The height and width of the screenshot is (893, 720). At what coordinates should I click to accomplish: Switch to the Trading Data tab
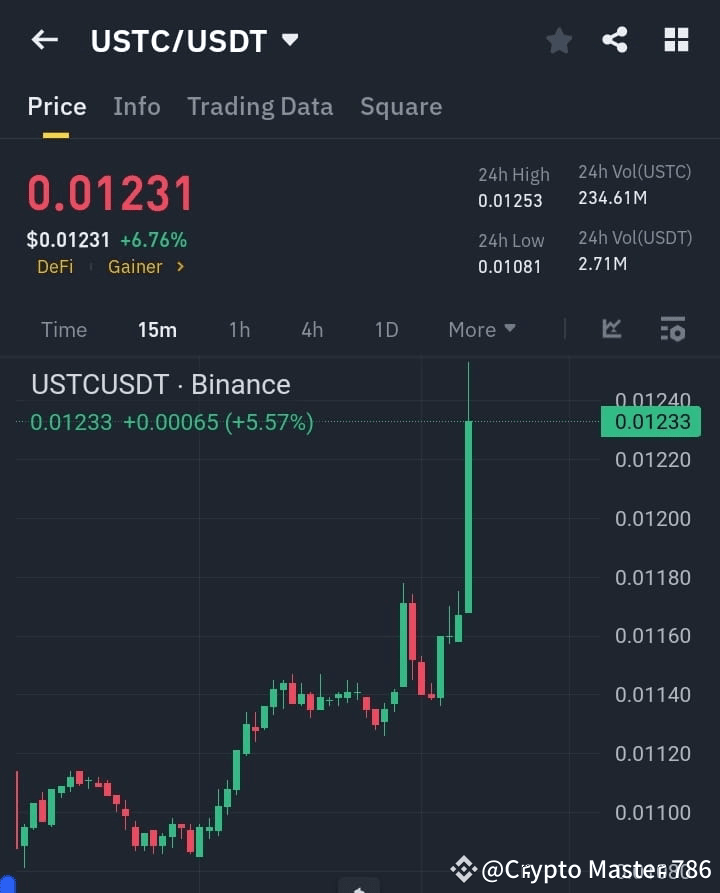[260, 107]
